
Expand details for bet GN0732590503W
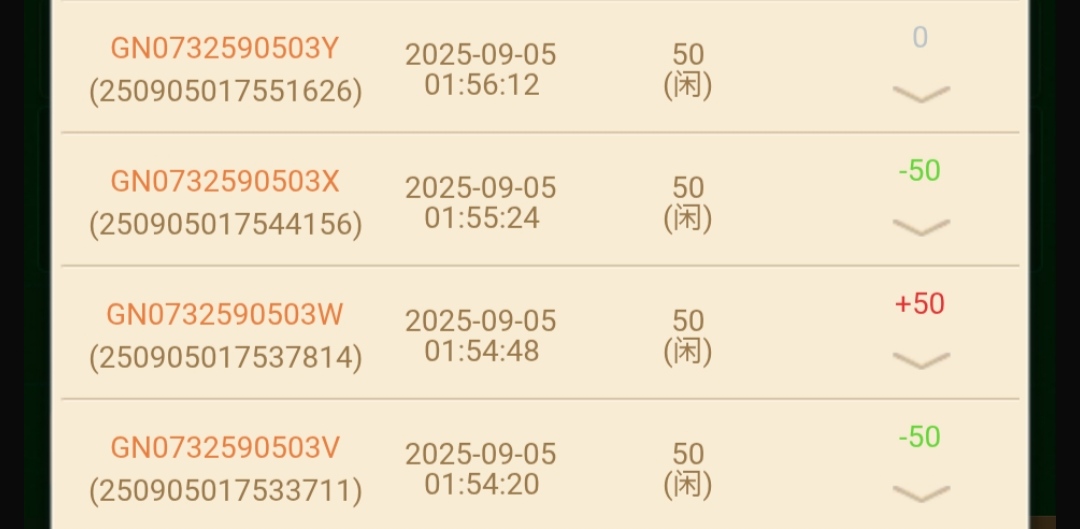pos(920,360)
